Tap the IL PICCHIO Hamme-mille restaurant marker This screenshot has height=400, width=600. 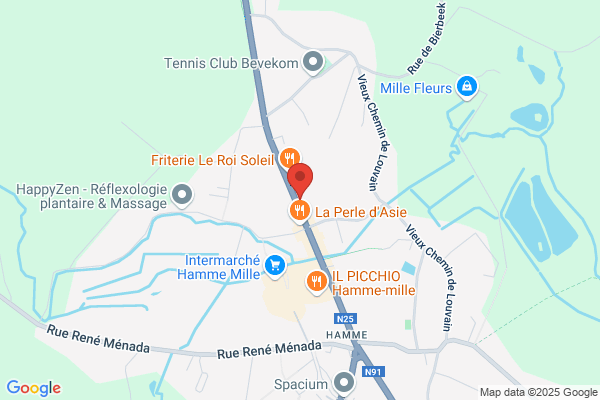pyautogui.click(x=317, y=282)
